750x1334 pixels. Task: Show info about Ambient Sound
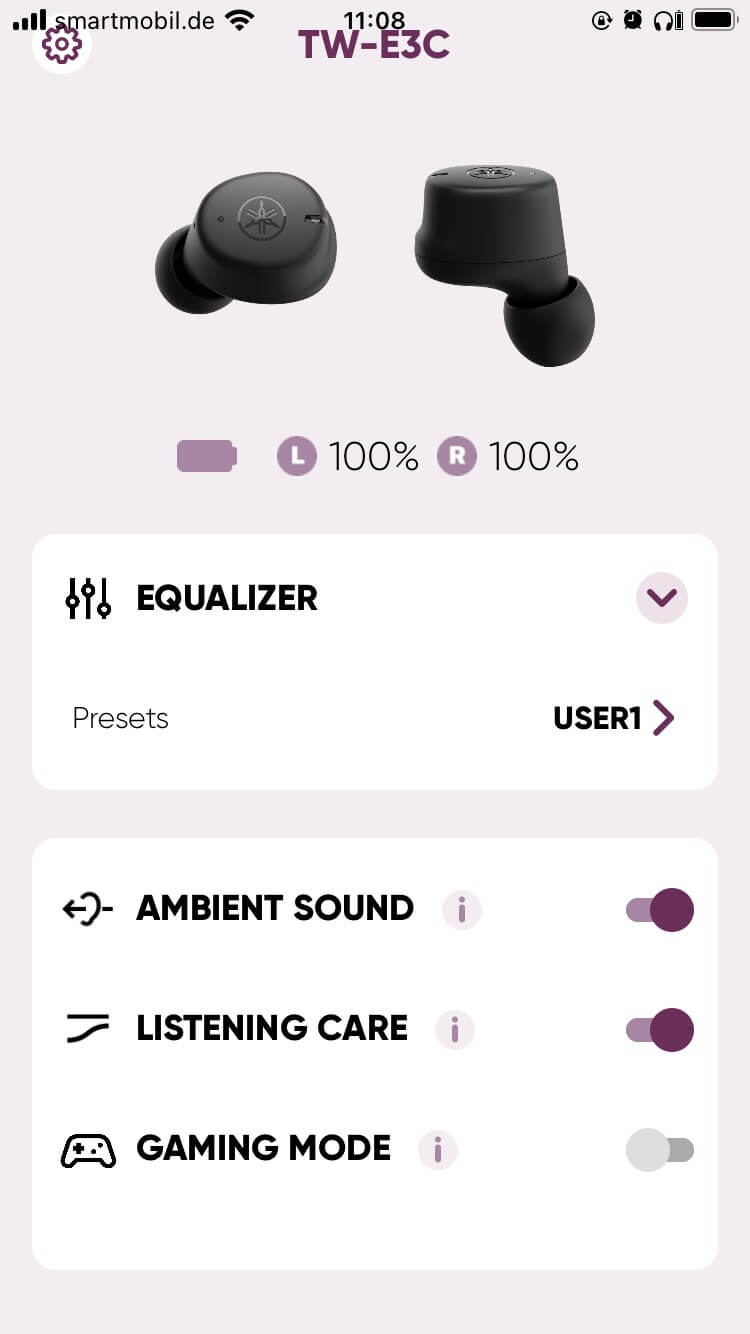tap(461, 910)
